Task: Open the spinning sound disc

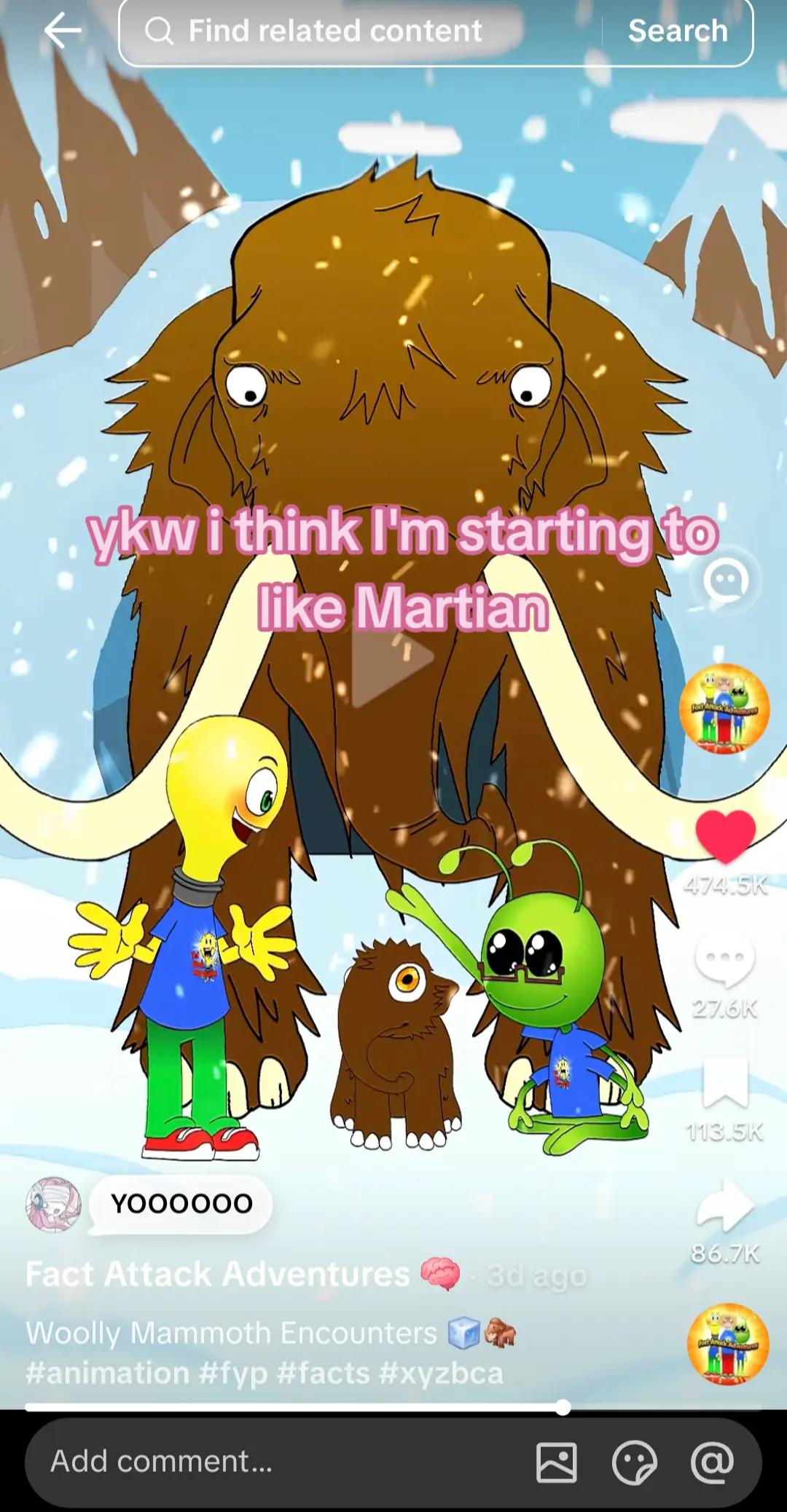Action: point(729,1344)
